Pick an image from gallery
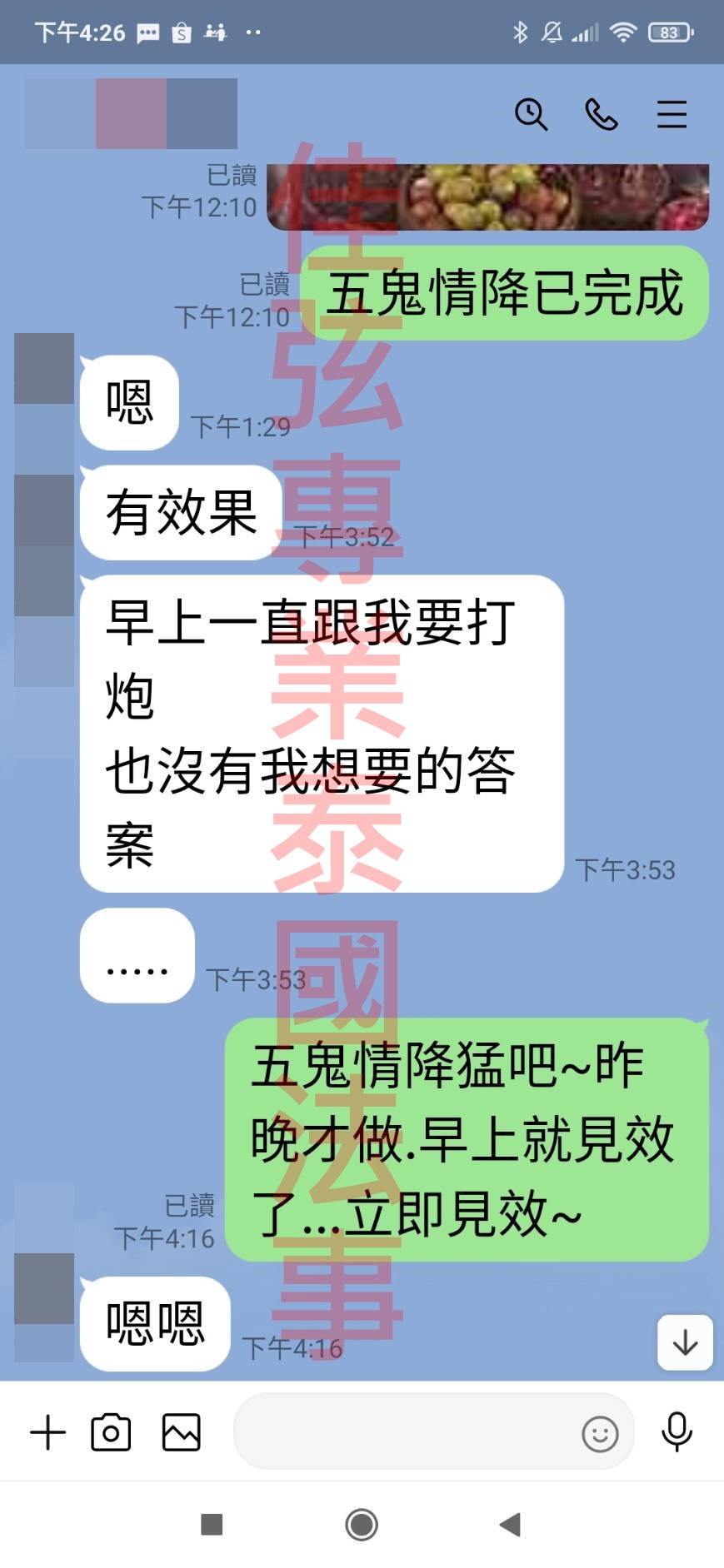This screenshot has width=724, height=1568. 181,1433
